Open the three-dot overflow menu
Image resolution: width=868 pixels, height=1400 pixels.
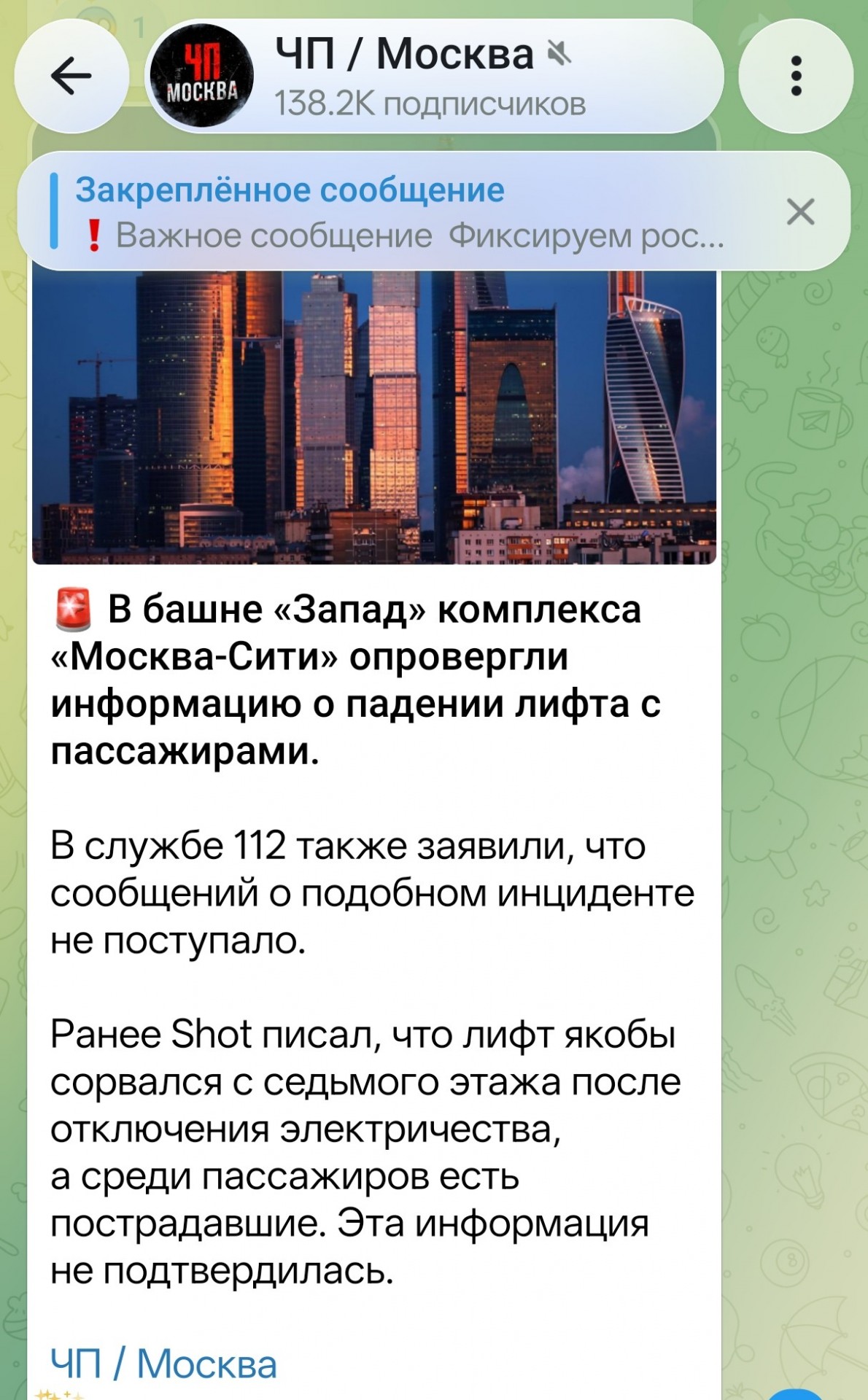[x=796, y=76]
